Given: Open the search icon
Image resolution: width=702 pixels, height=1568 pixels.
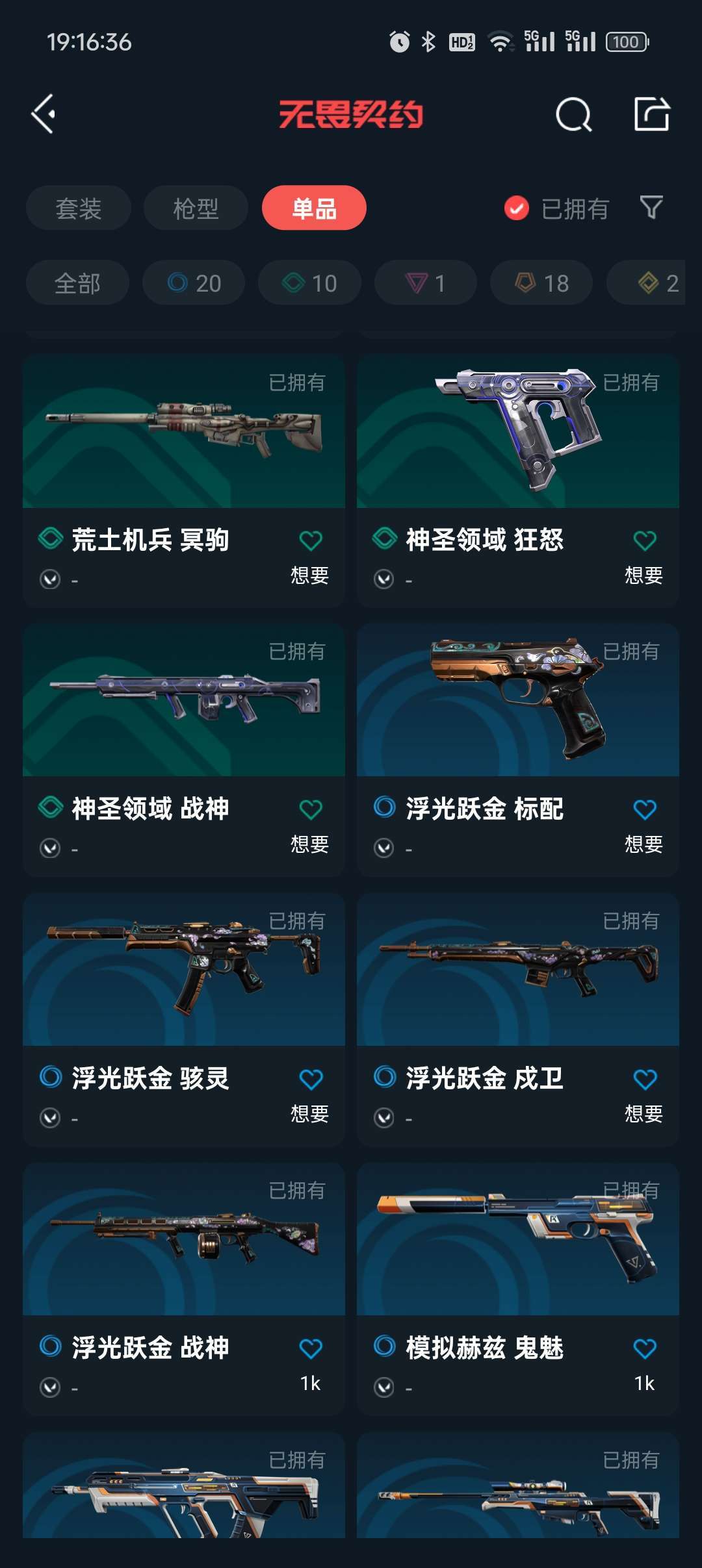Looking at the screenshot, I should point(574,115).
